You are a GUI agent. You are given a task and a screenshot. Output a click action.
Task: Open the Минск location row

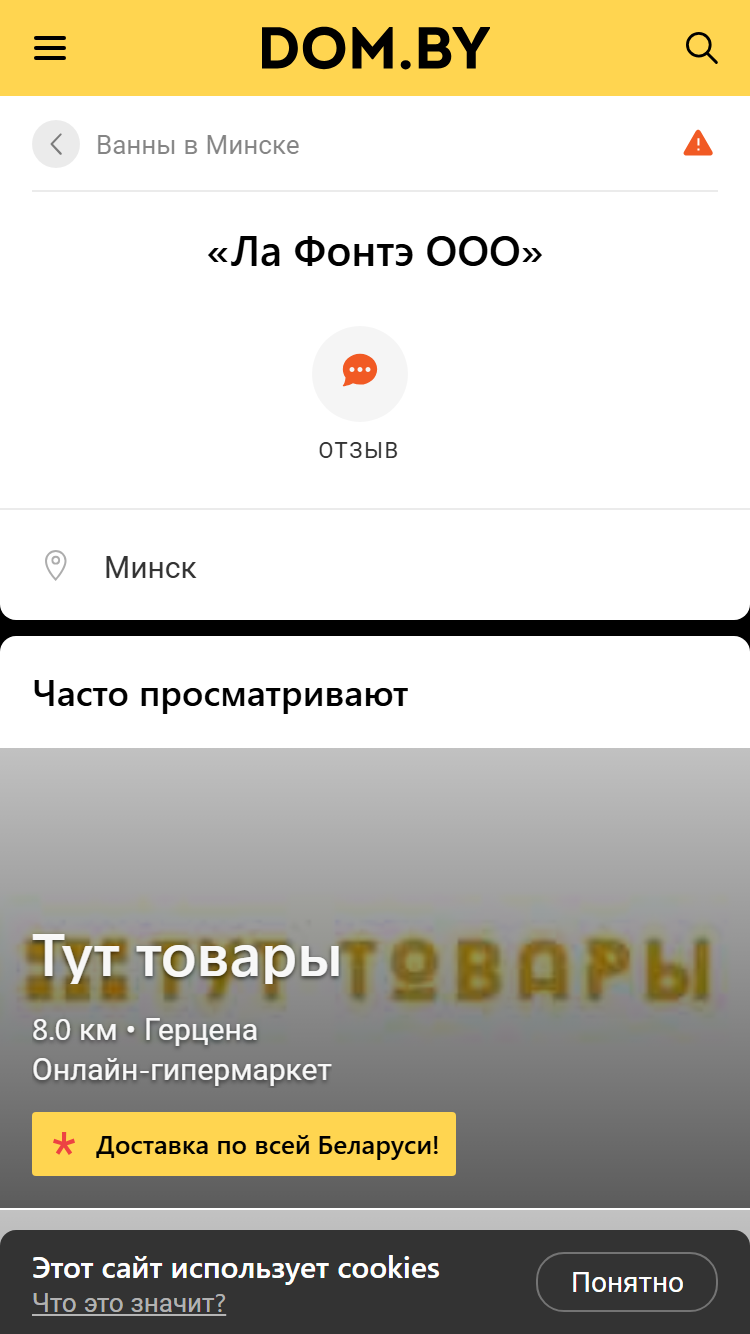[375, 567]
